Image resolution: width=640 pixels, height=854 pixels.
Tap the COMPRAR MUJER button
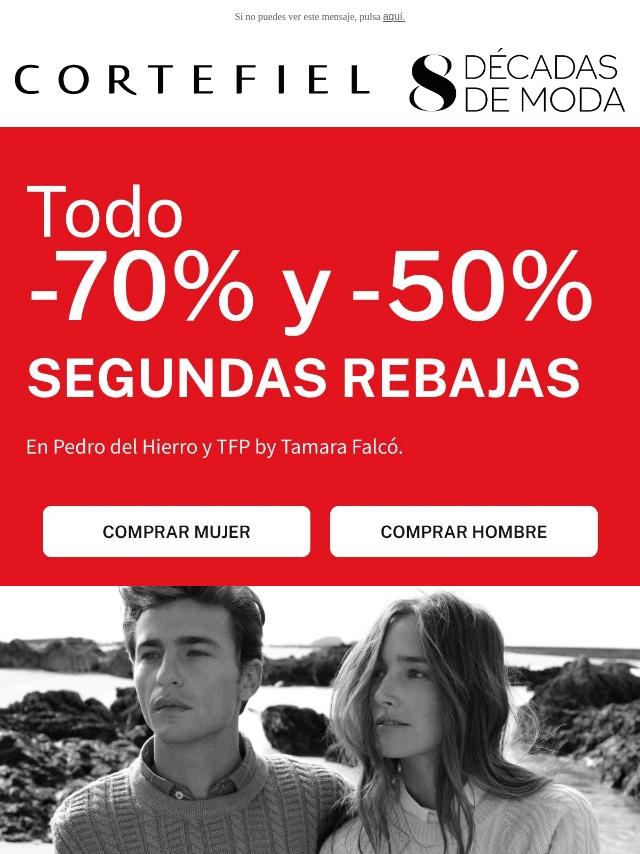pos(176,531)
